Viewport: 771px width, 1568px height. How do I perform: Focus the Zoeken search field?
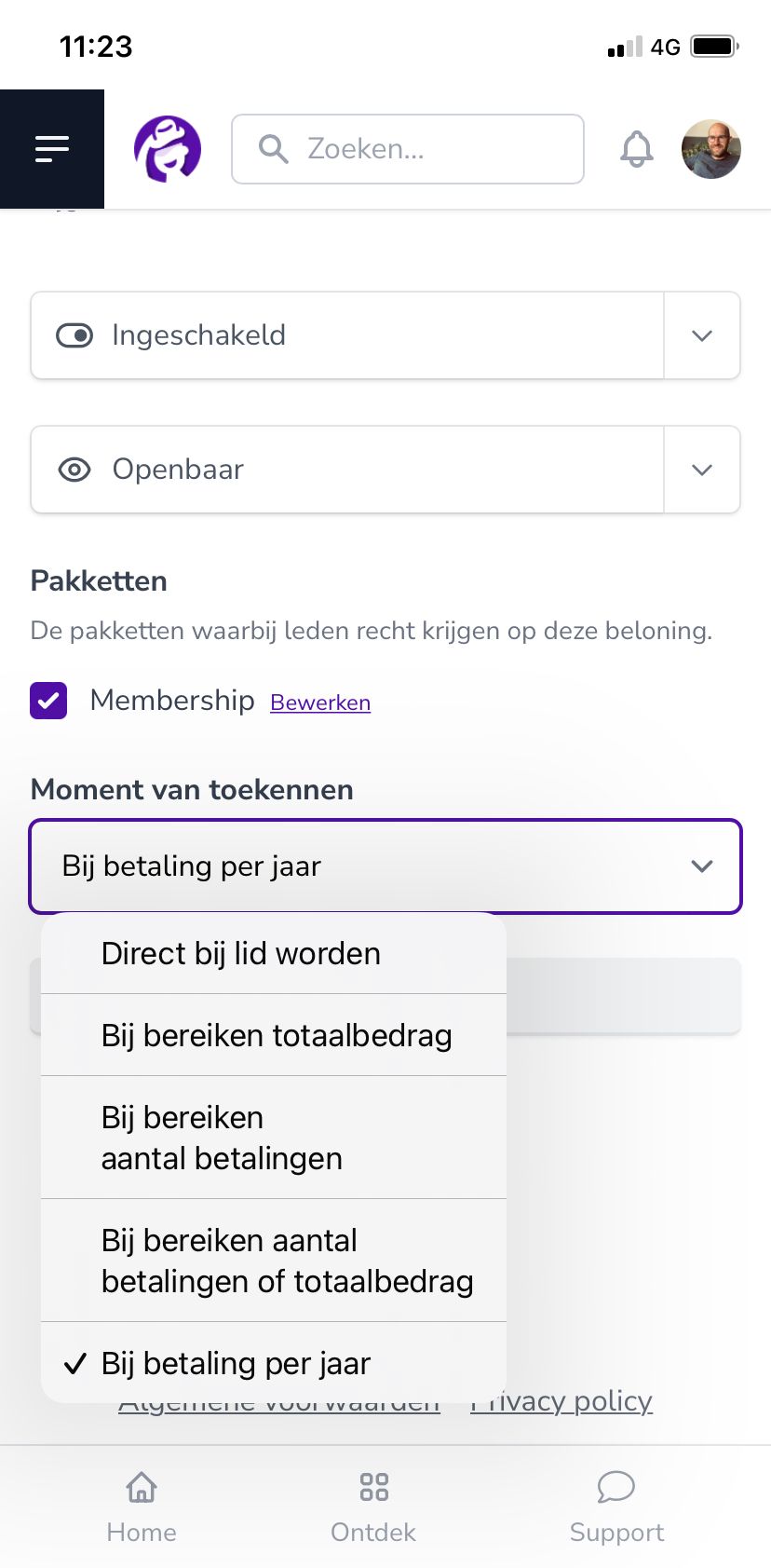tap(408, 149)
